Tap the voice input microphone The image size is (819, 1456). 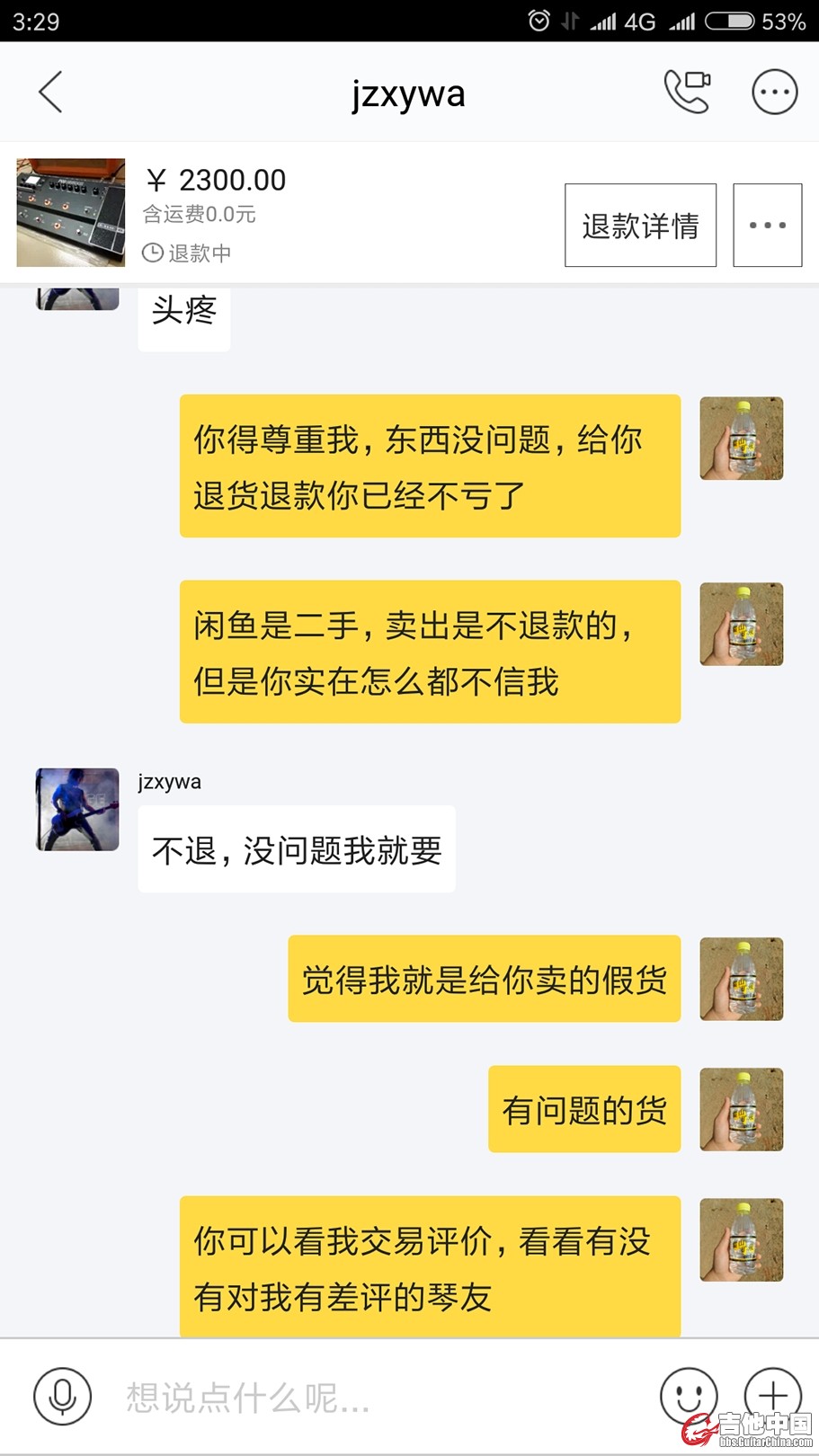(62, 1396)
